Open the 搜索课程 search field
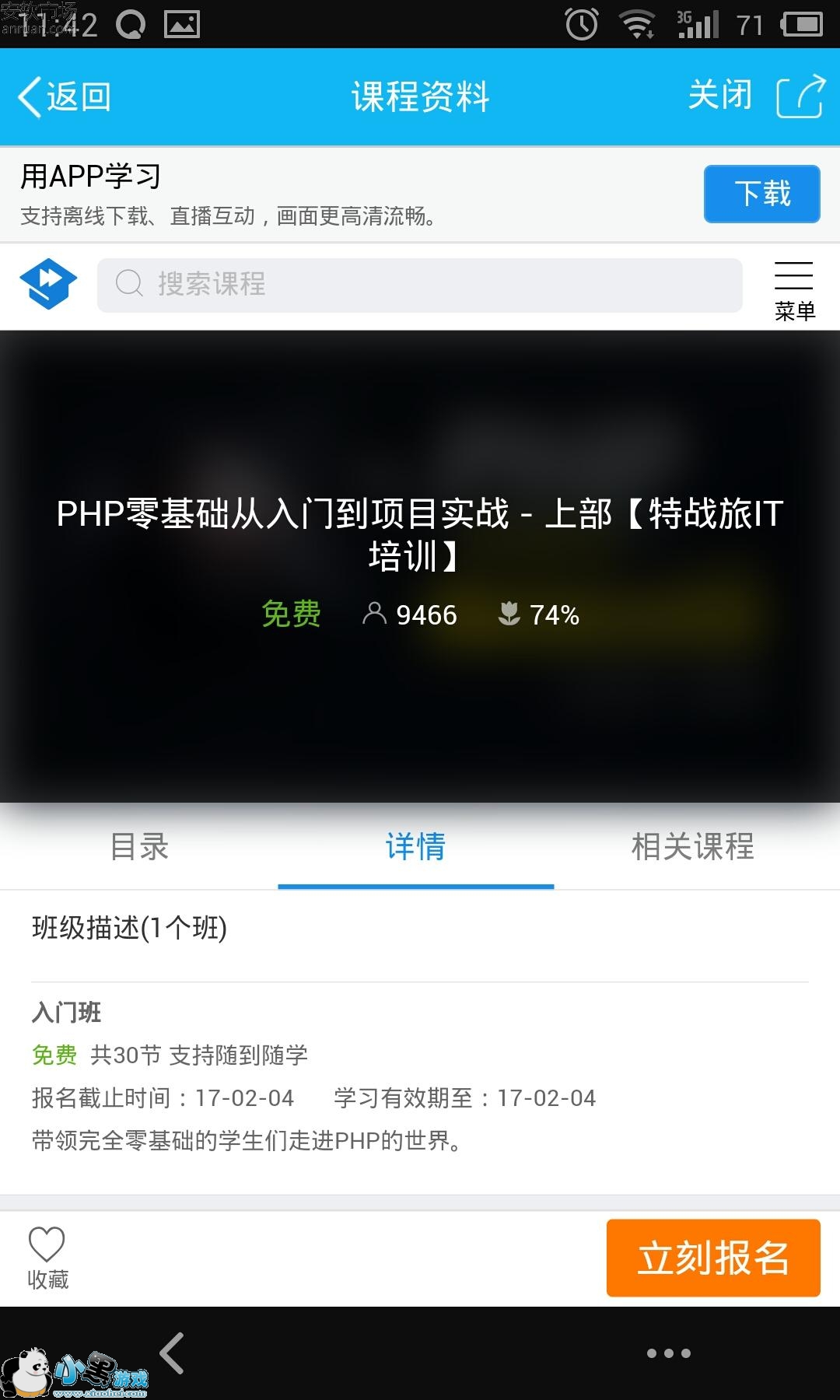 click(420, 285)
